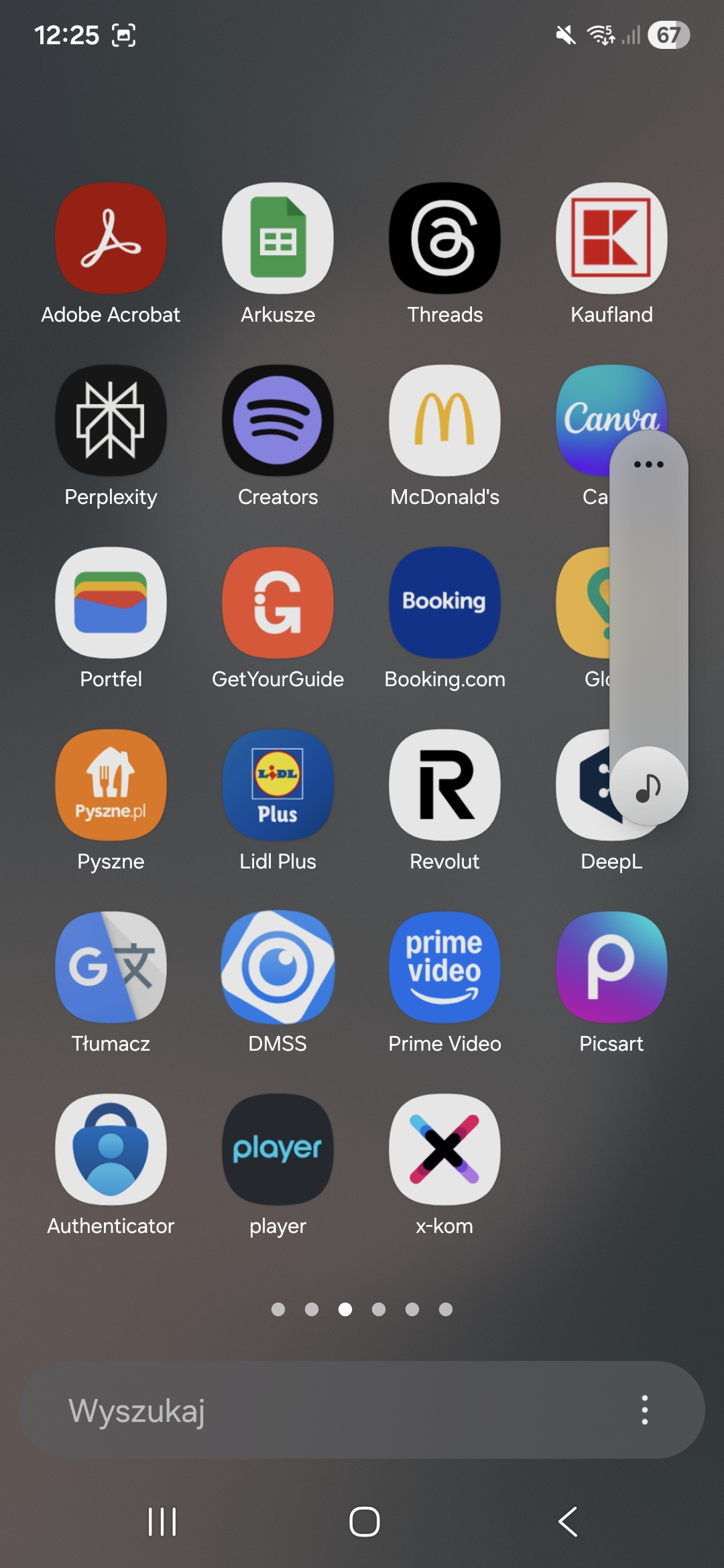Open Portfel wallet app

[111, 603]
